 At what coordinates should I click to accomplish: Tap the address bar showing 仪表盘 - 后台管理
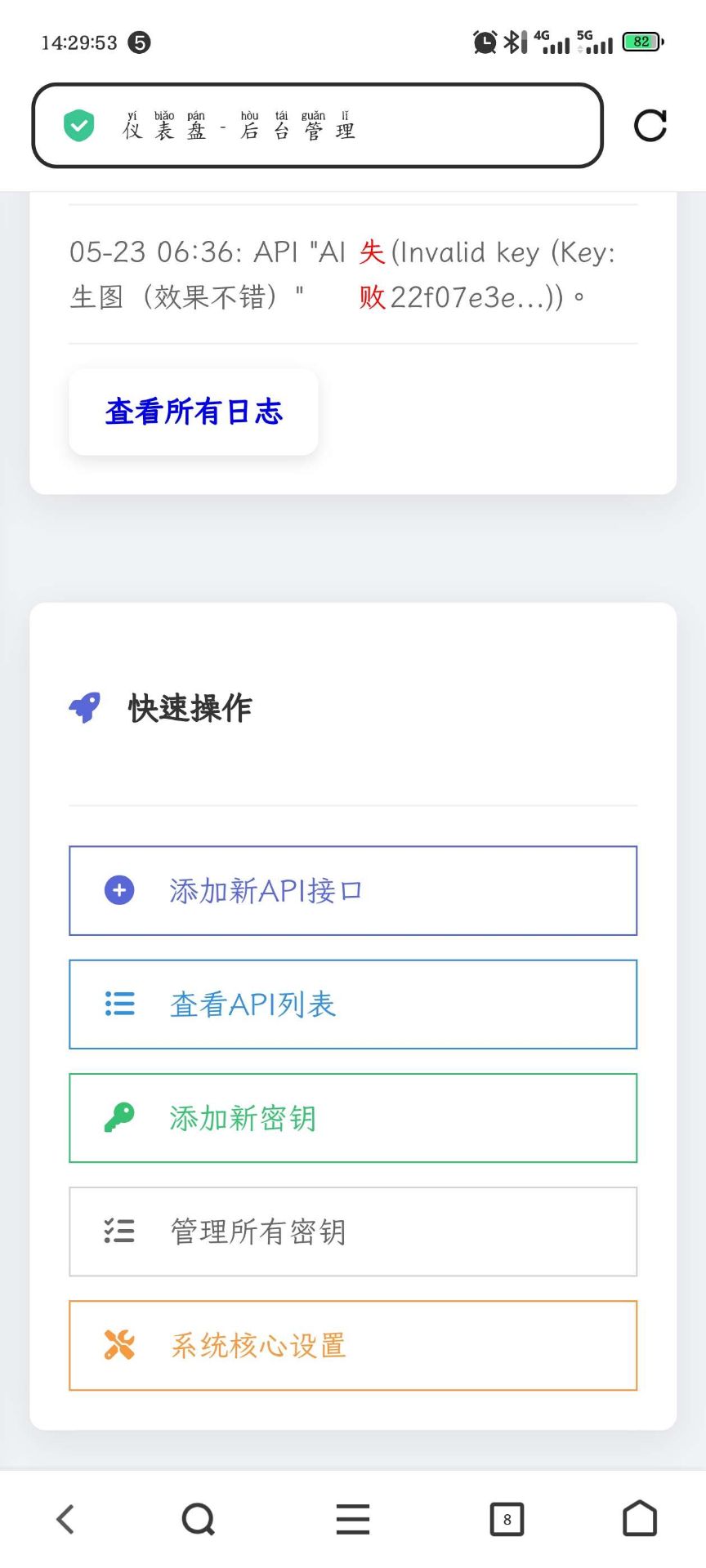pyautogui.click(x=317, y=126)
